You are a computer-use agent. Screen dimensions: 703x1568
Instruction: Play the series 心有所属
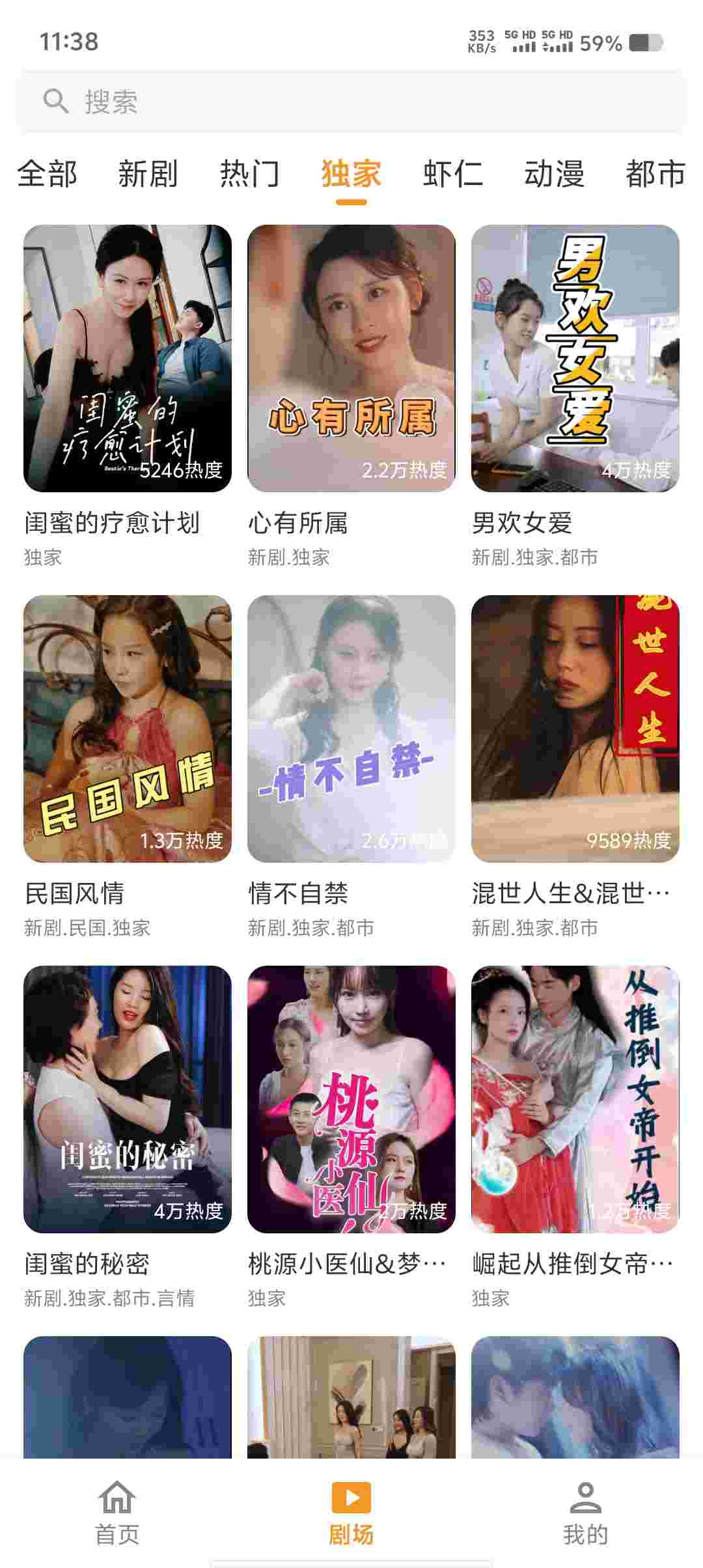(351, 358)
